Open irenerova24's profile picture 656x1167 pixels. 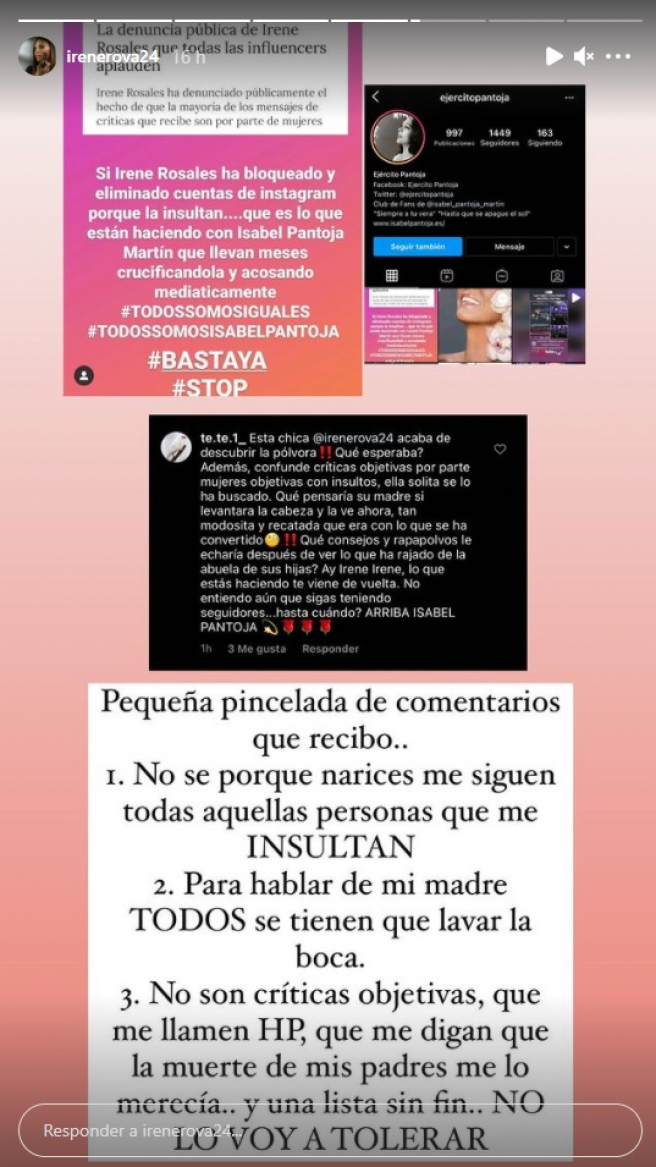[x=37, y=57]
